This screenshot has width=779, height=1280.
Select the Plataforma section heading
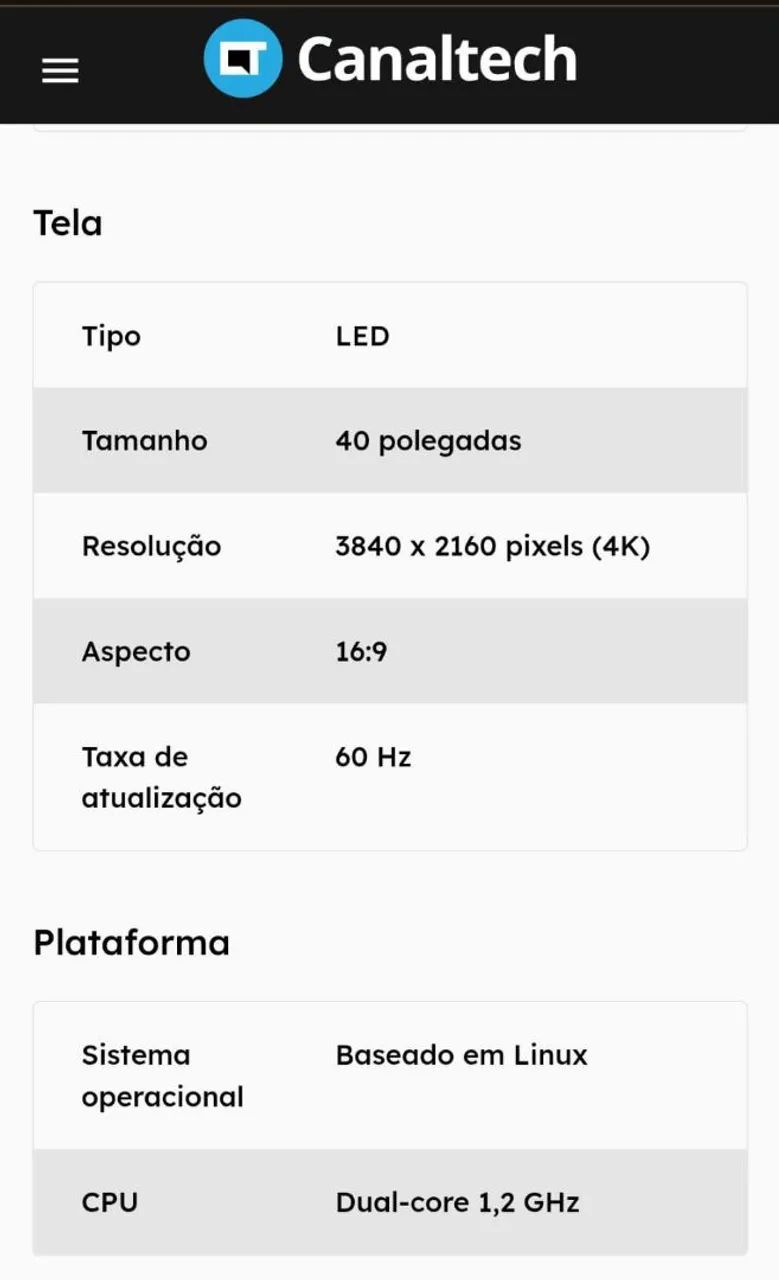tap(132, 941)
